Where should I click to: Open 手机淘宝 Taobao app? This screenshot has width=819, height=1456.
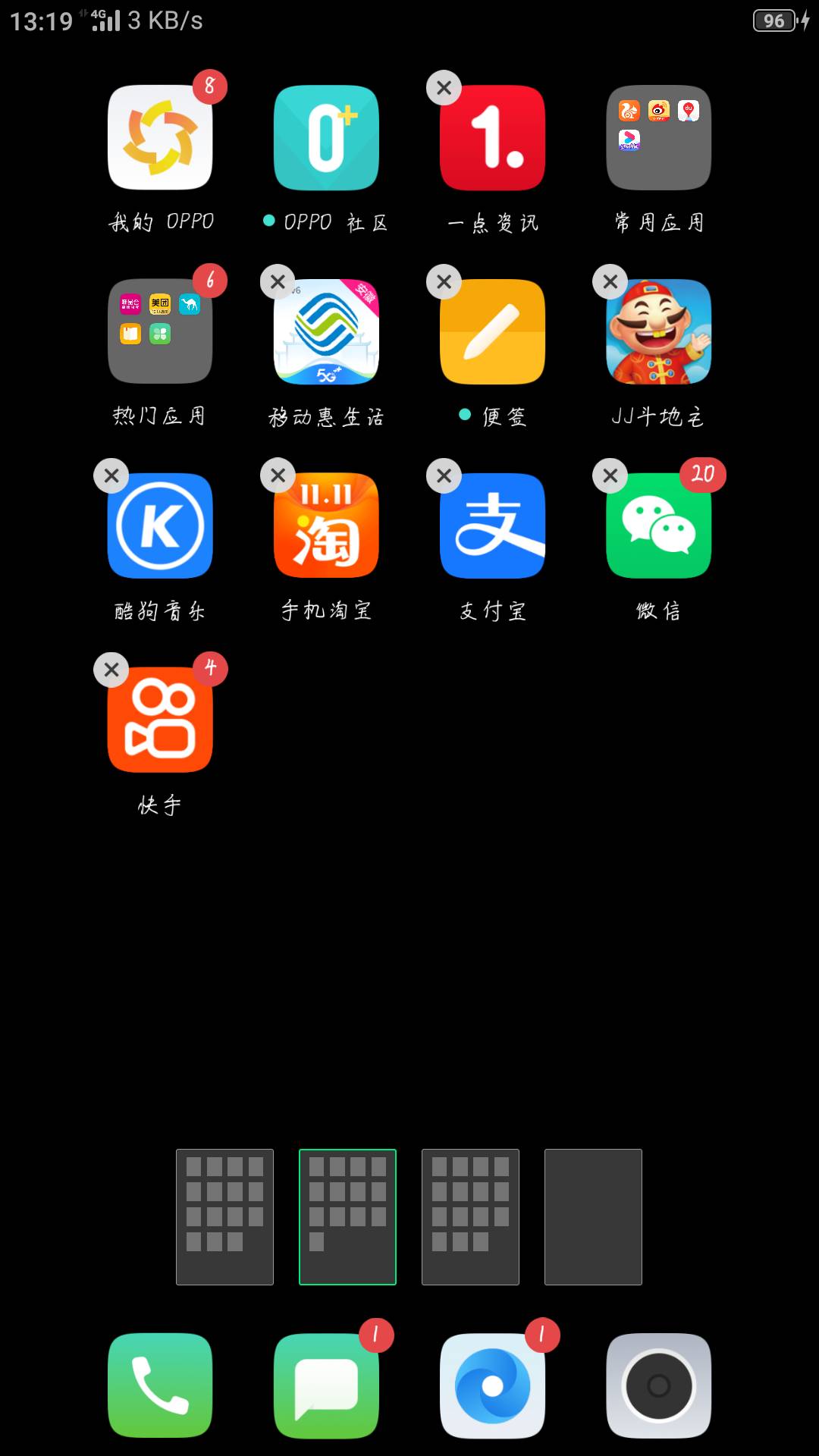click(326, 525)
